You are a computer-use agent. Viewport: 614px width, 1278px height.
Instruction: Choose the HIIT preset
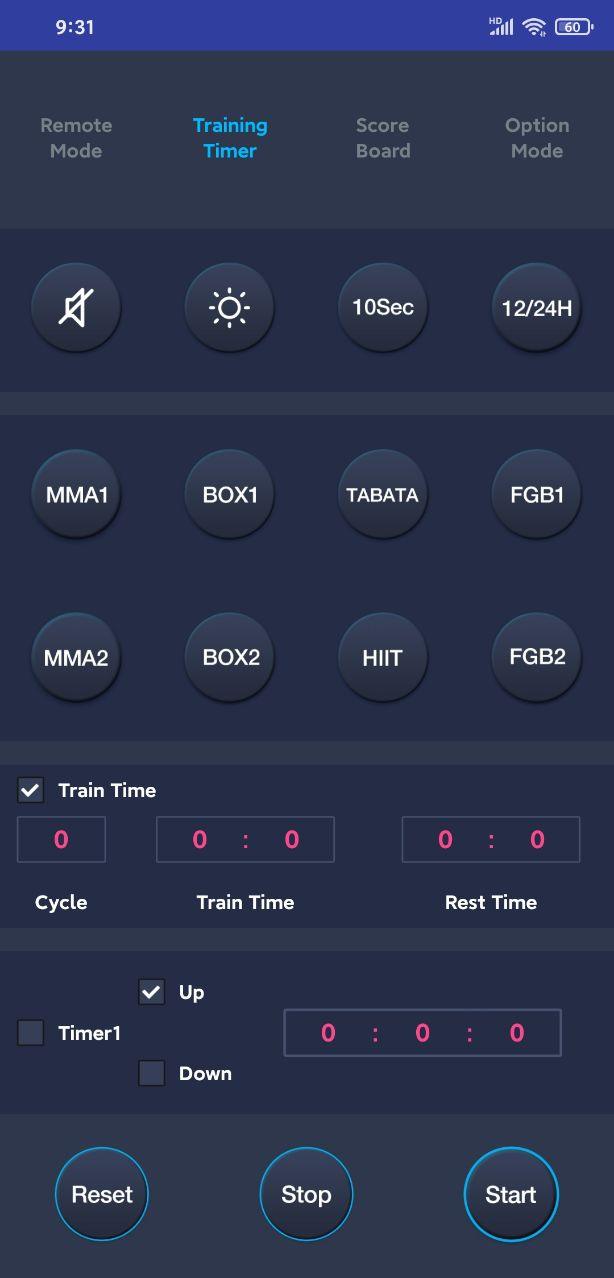pyautogui.click(x=383, y=657)
